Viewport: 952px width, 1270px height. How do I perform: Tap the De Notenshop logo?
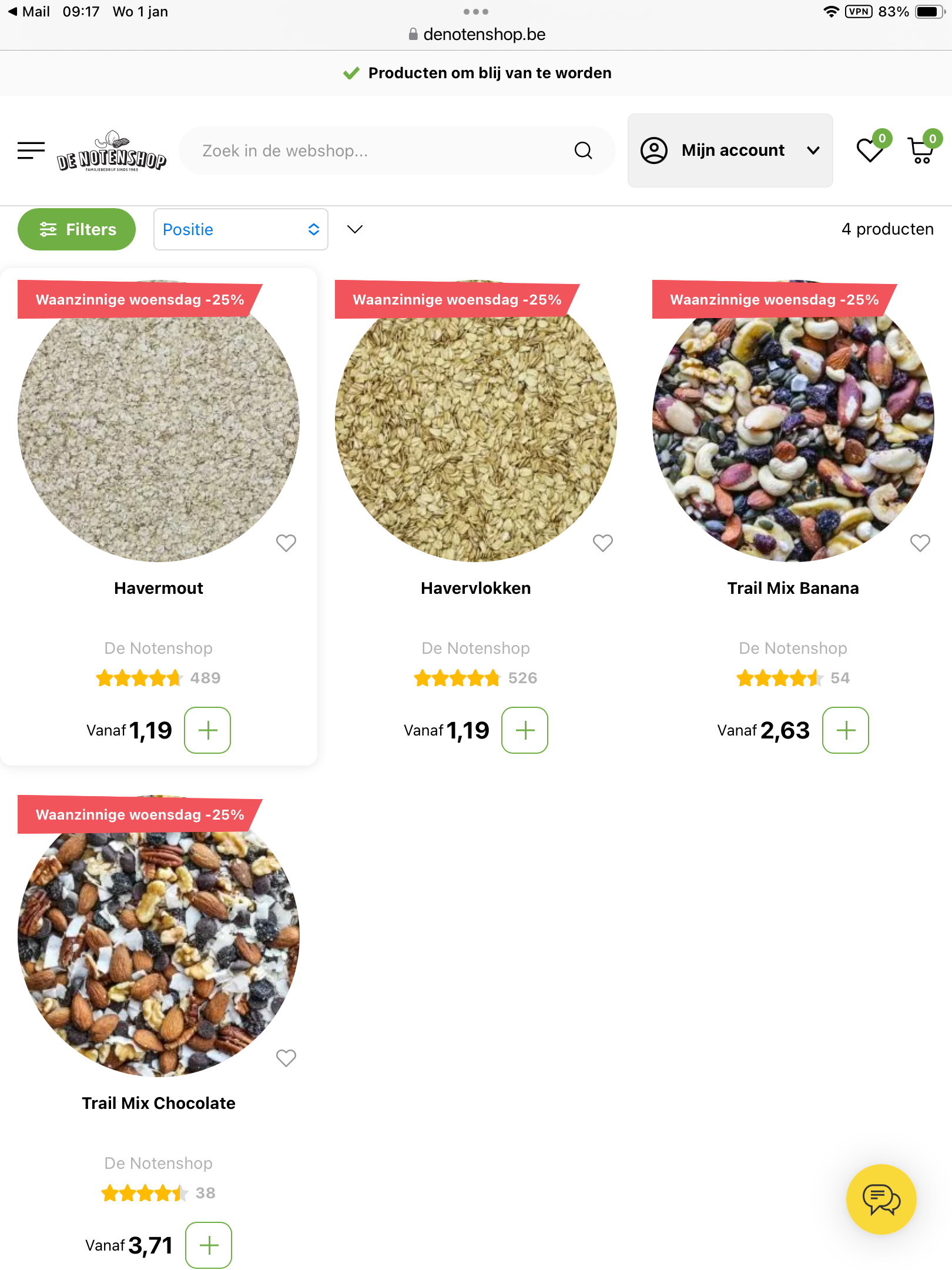[x=112, y=152]
